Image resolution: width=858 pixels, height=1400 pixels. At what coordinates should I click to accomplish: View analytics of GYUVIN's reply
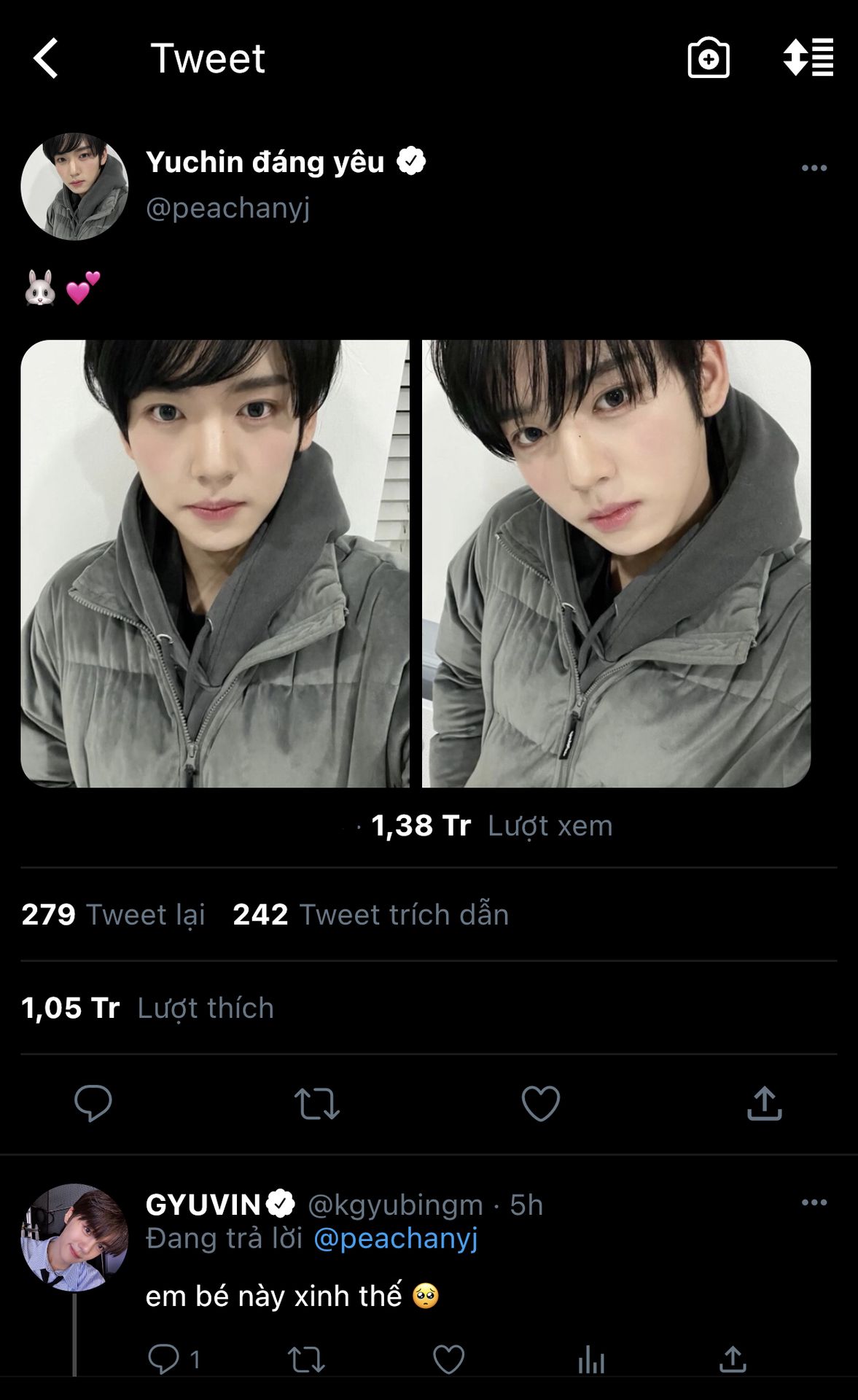point(590,1359)
